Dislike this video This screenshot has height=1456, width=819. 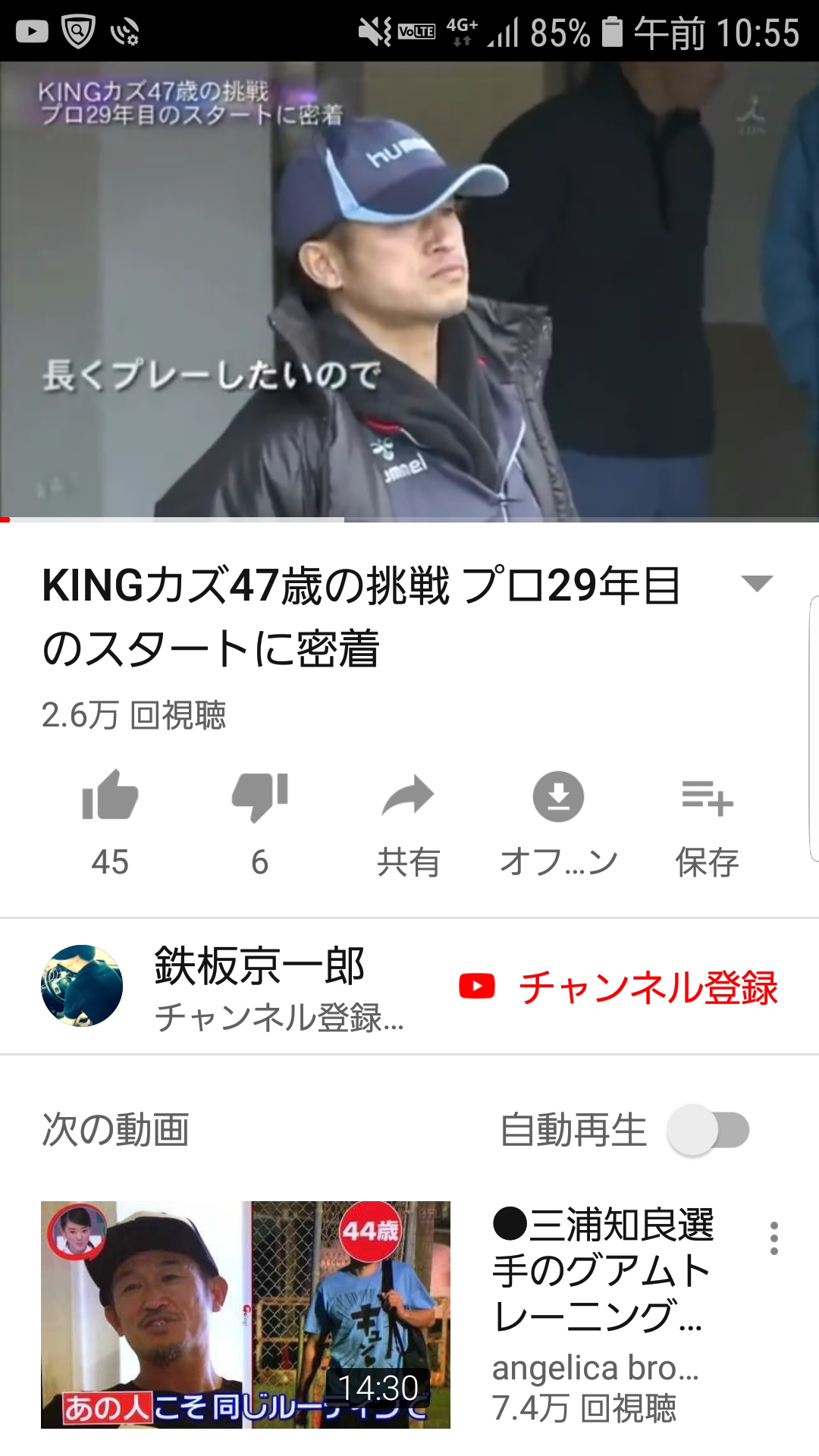[259, 798]
